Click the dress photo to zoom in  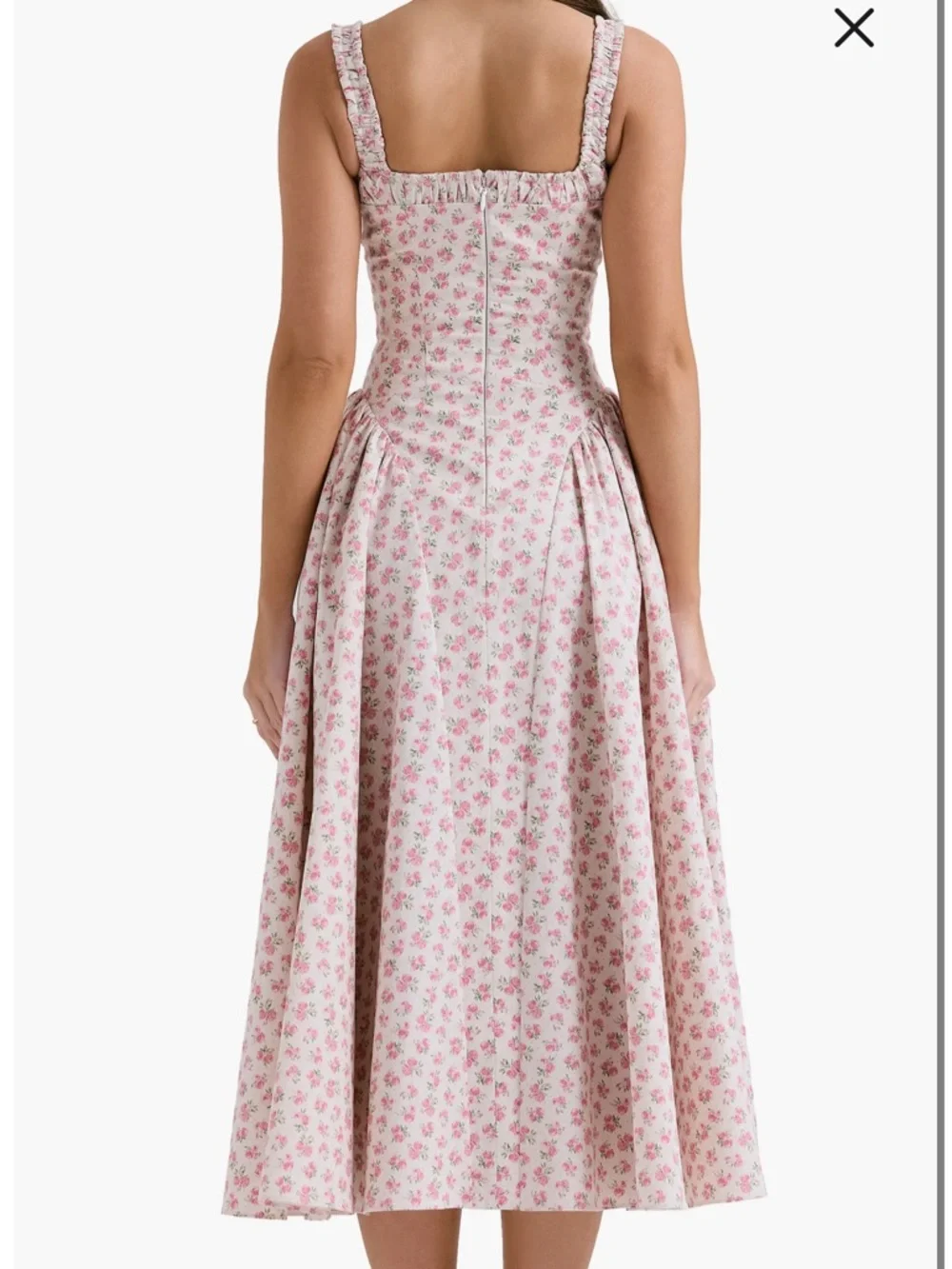(476, 666)
